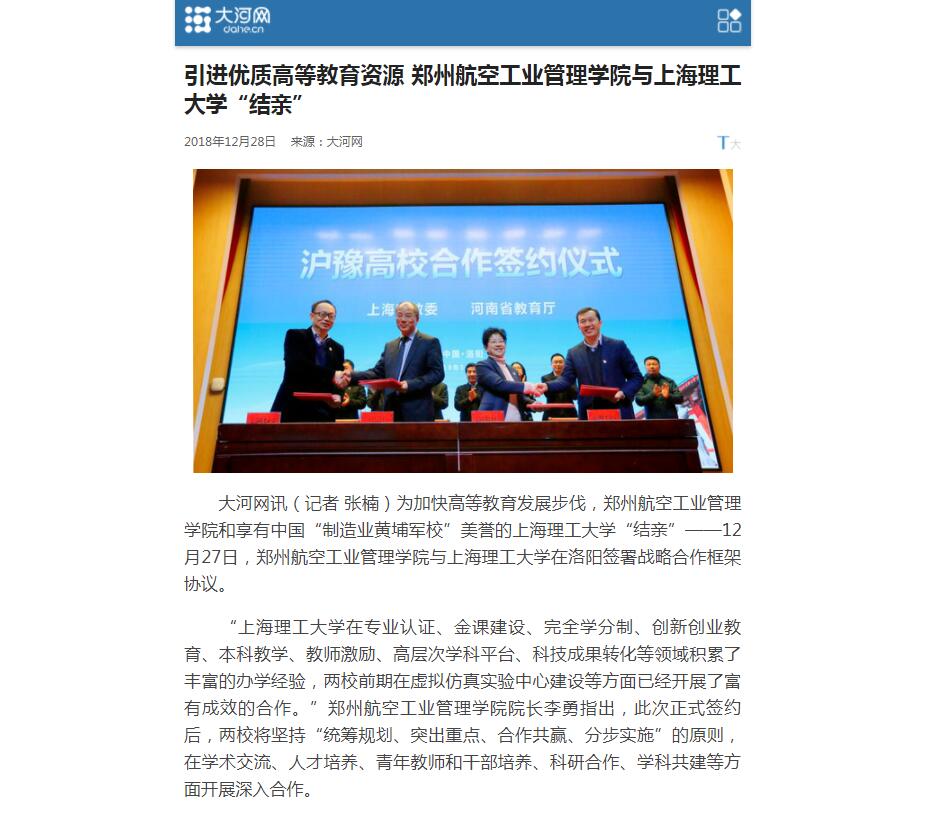Open the signing ceremony photo

tap(462, 320)
